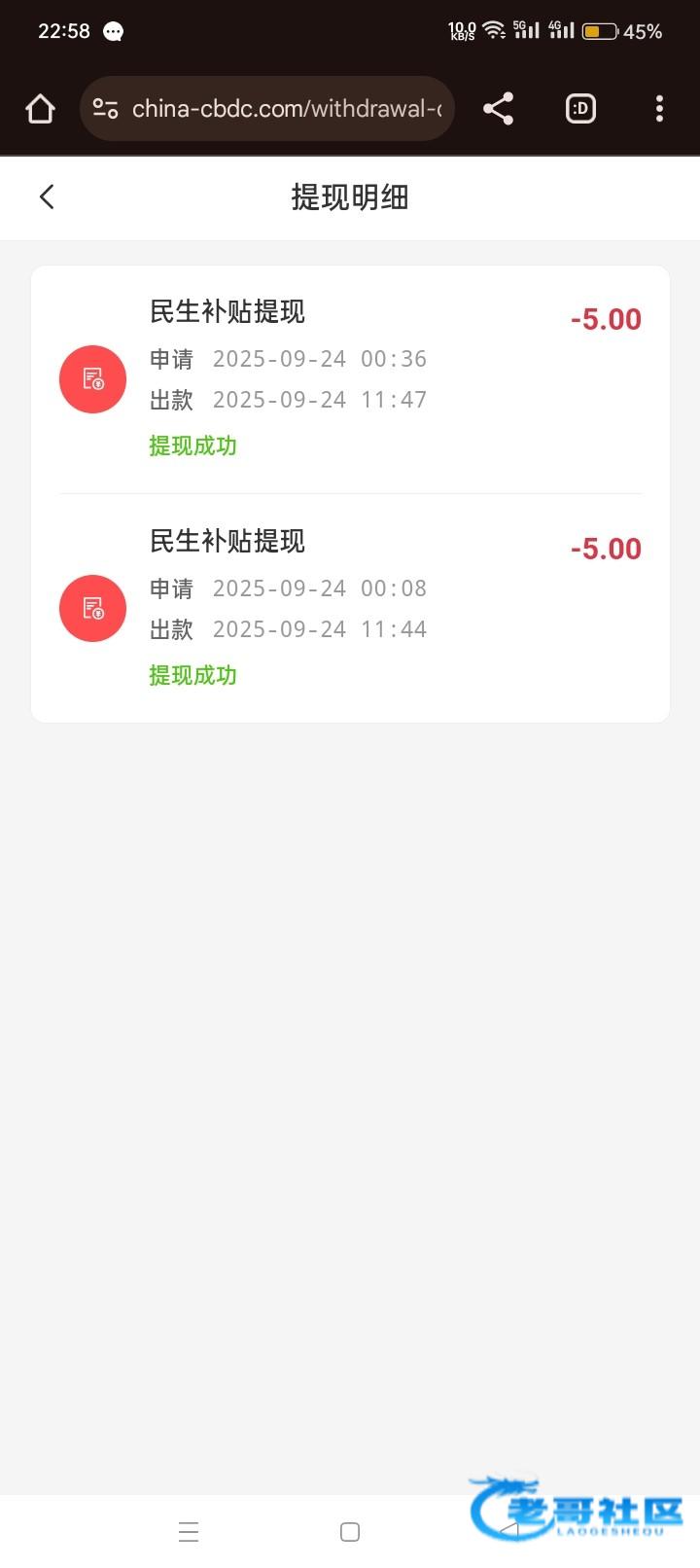Open system recent apps menu
The height and width of the screenshot is (1568, 700).
click(189, 1532)
